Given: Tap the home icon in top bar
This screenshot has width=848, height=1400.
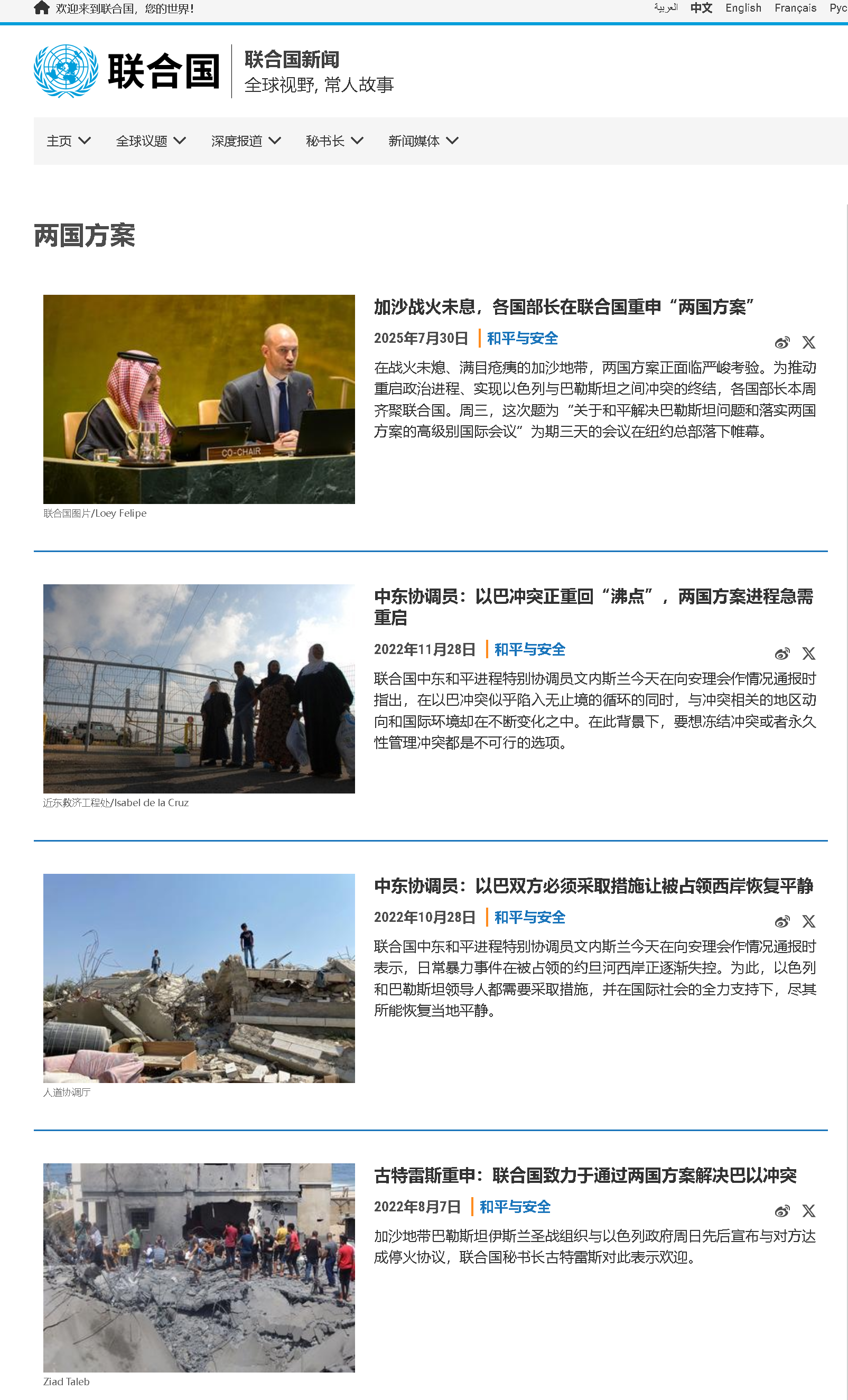Looking at the screenshot, I should pyautogui.click(x=42, y=8).
